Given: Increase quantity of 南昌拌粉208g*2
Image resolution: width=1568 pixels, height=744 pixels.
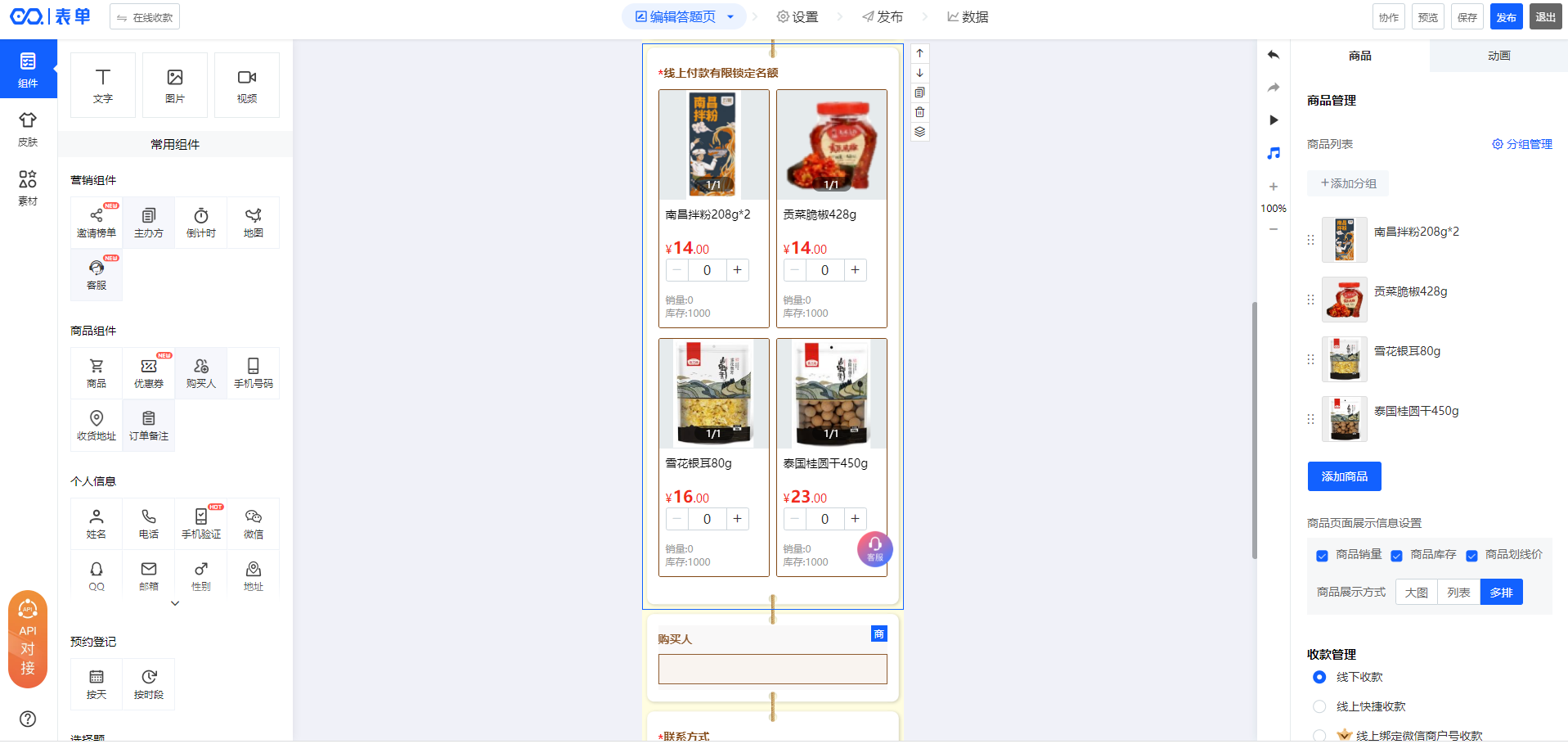Looking at the screenshot, I should tap(737, 270).
